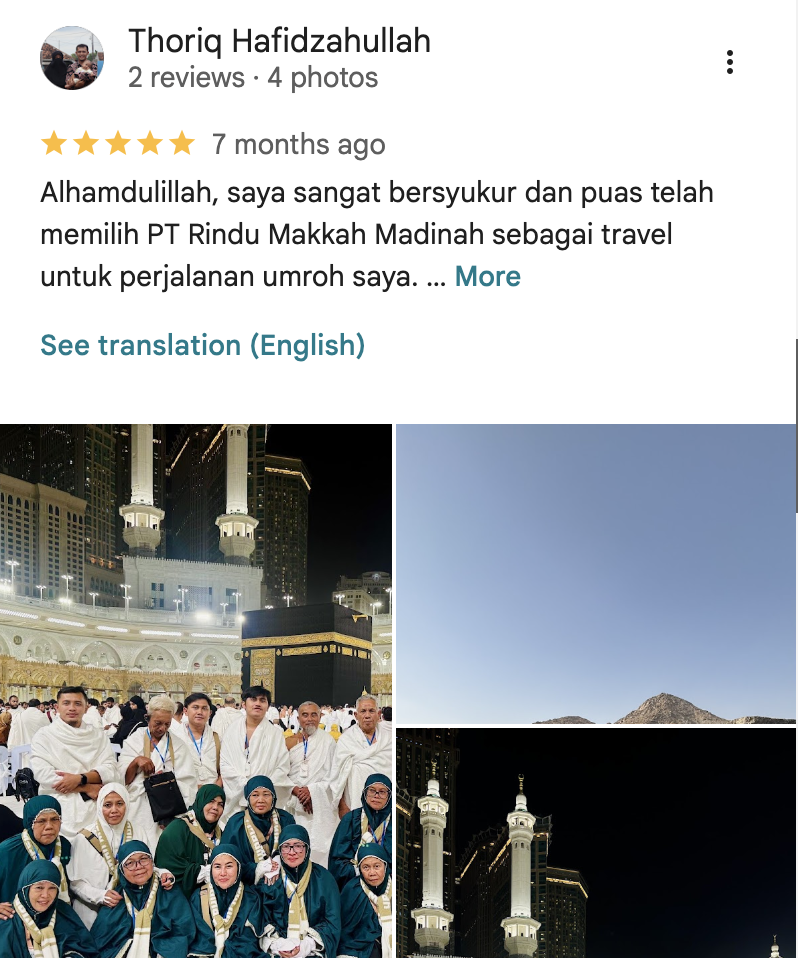Open Thoriq Hafidzahullah reviewer name
The width and height of the screenshot is (798, 958).
pos(279,41)
